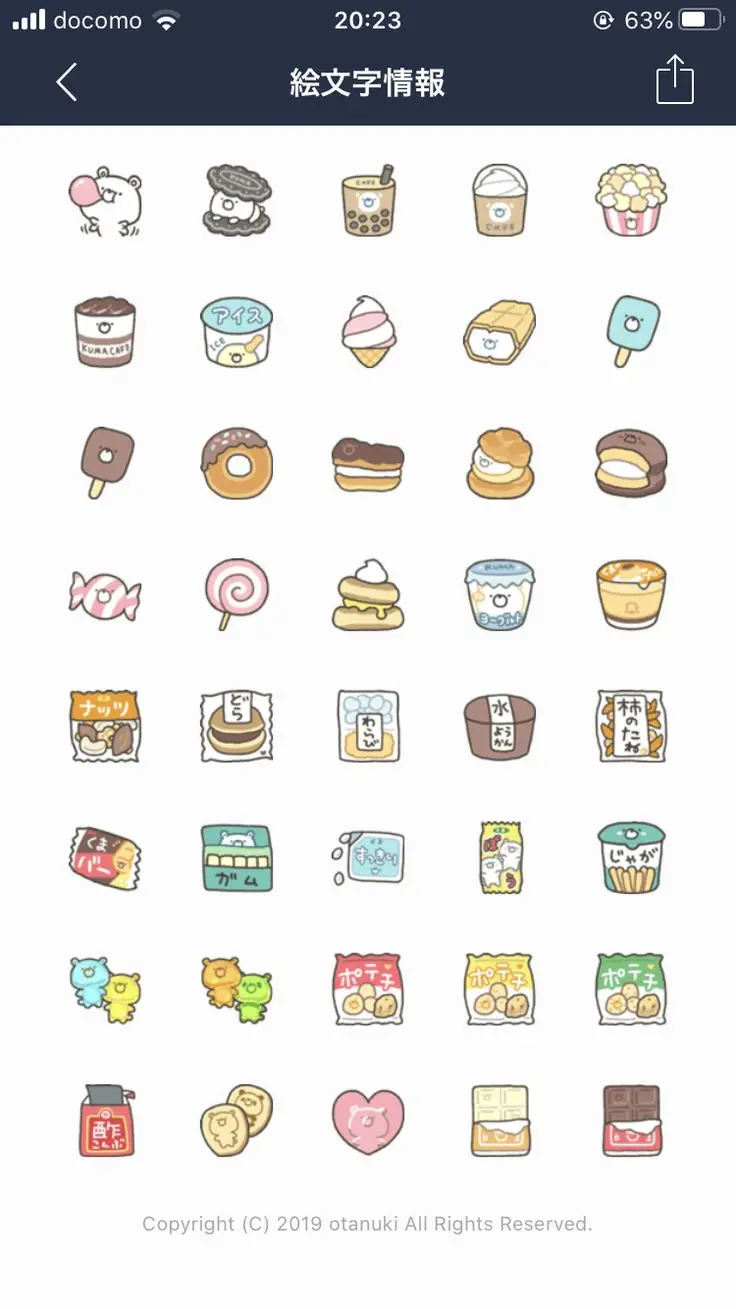Tap the red ポテチ chips bag emoji
Screen dimensions: 736x1309
pos(368,988)
